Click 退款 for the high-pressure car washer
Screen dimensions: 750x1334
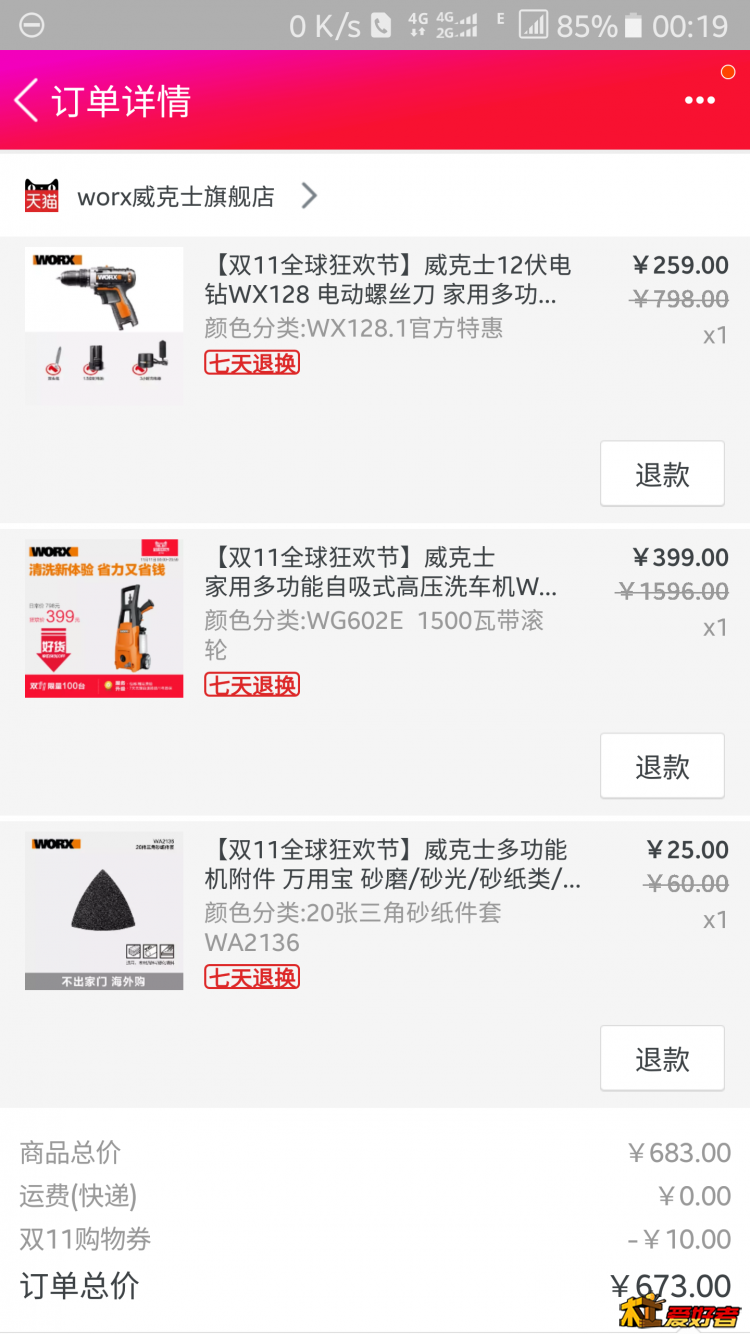[662, 766]
